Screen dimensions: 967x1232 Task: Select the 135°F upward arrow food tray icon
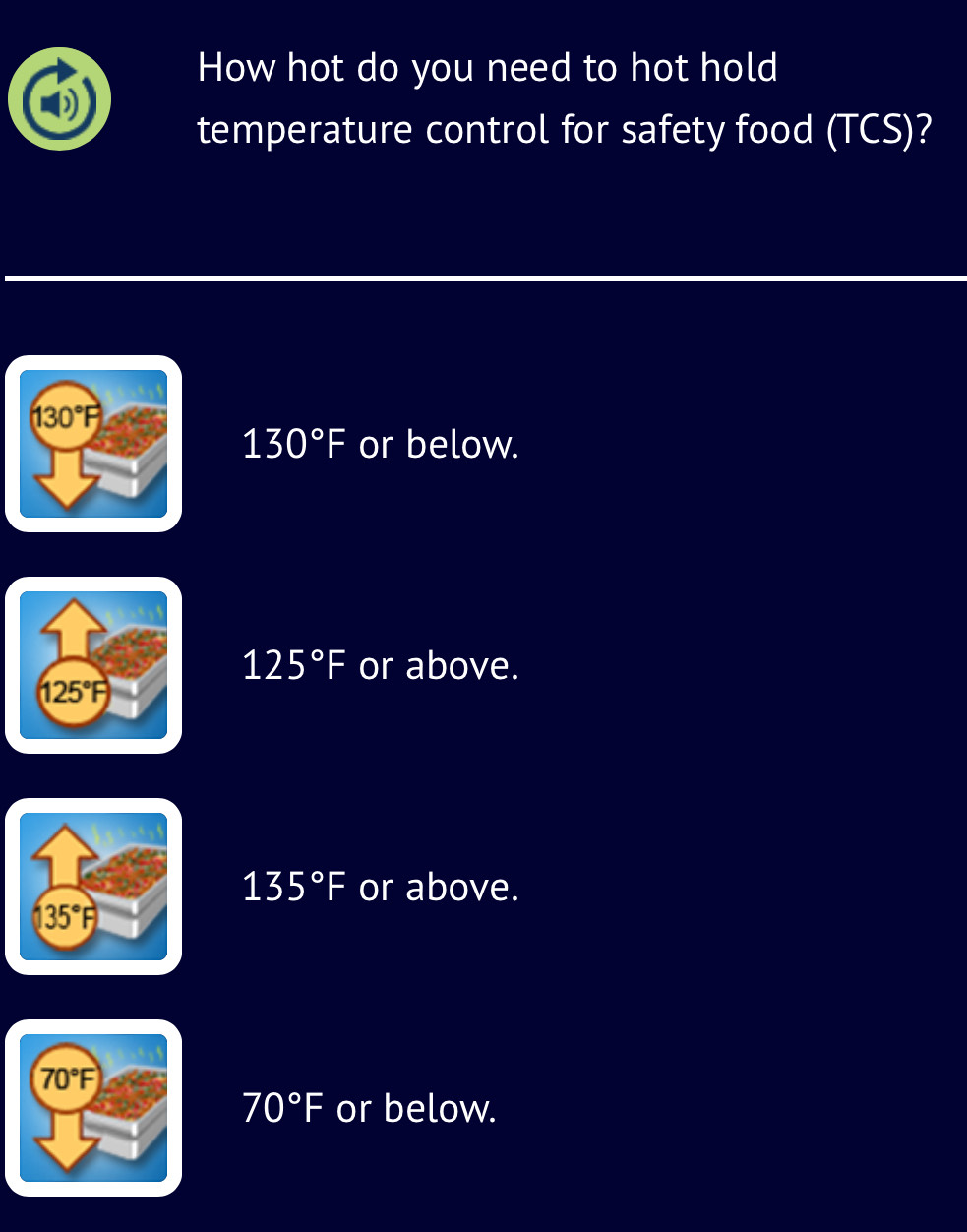coord(92,886)
